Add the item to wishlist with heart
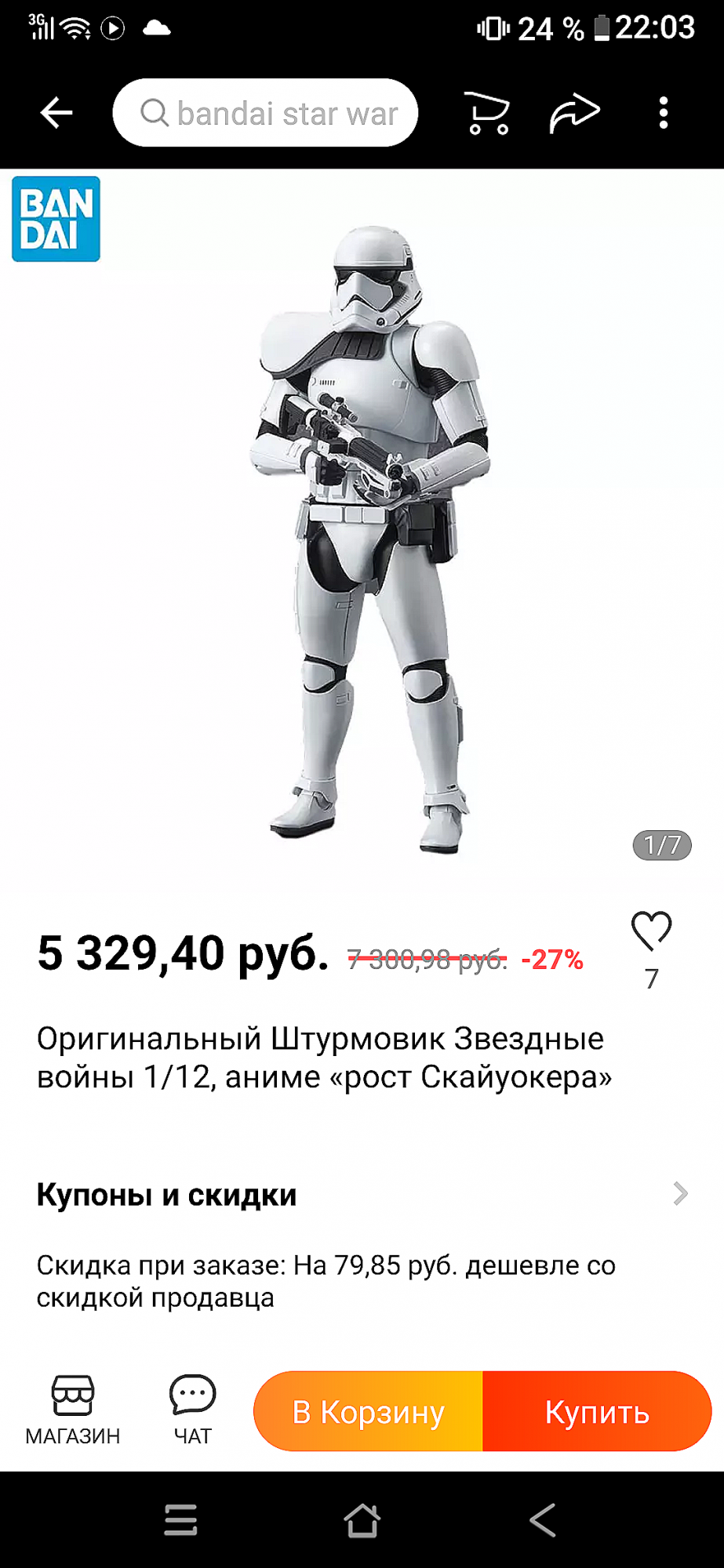Screen dimensions: 724x1568 651,931
